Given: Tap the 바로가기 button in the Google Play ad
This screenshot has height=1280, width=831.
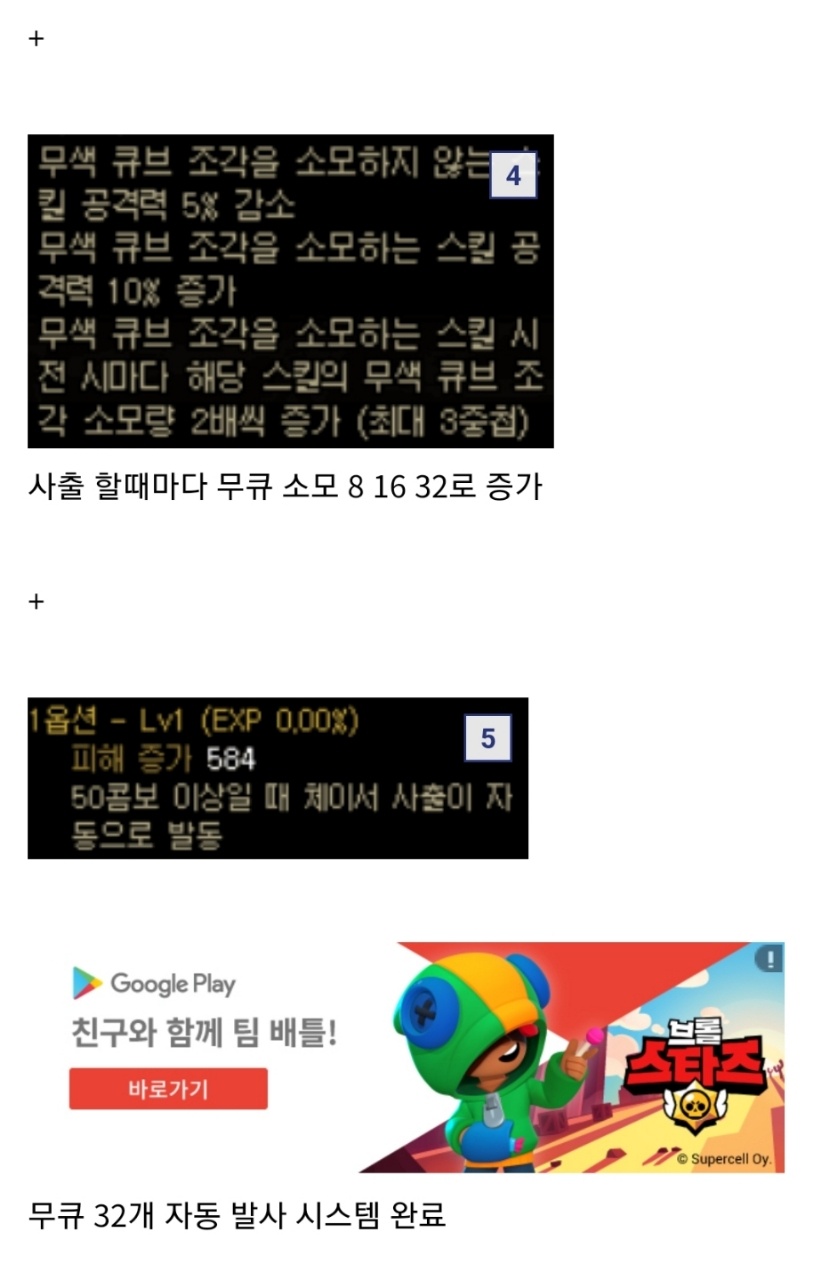Looking at the screenshot, I should coord(168,1088).
